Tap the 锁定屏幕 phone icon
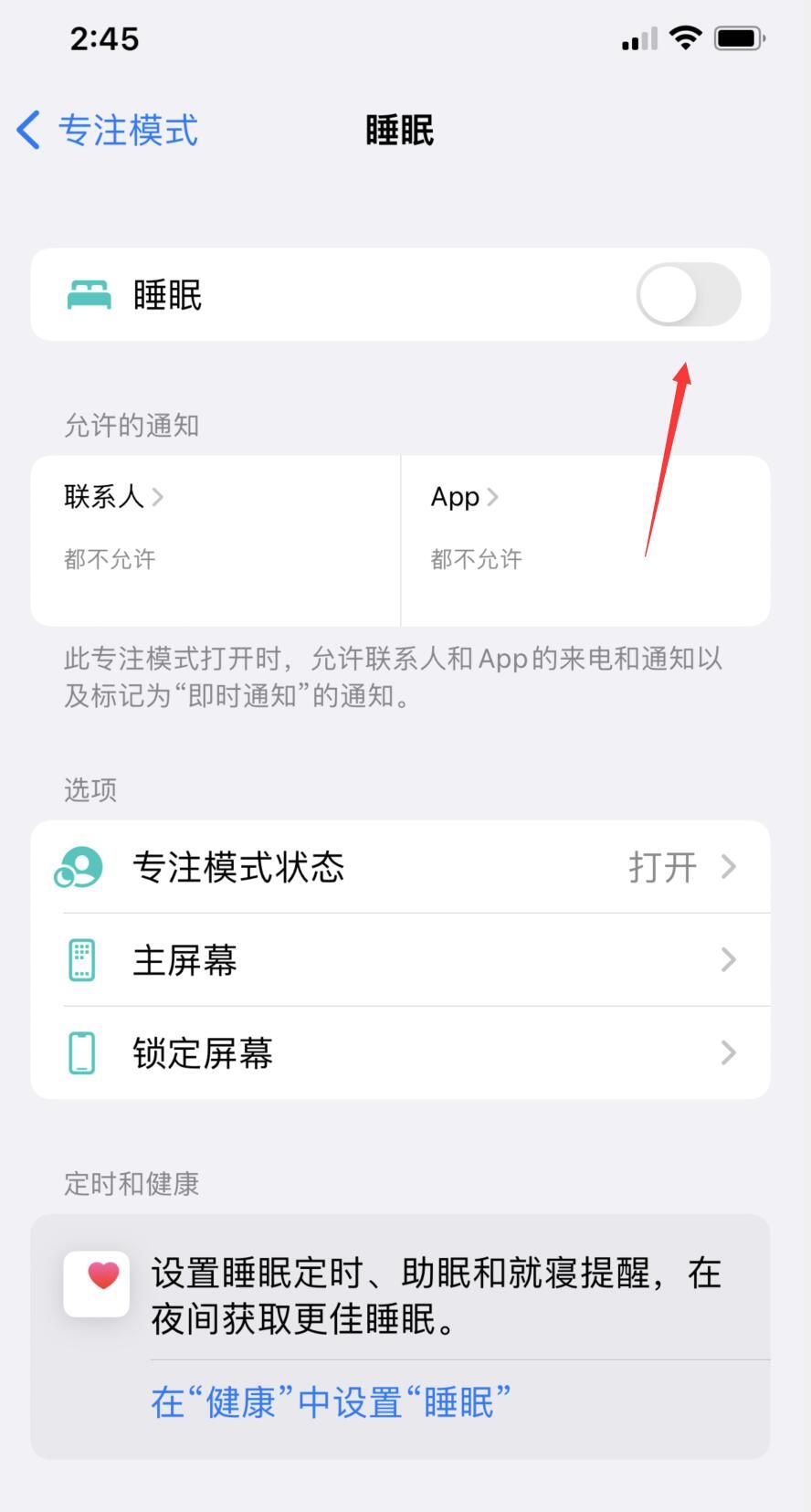Image resolution: width=811 pixels, height=1512 pixels. (81, 1053)
